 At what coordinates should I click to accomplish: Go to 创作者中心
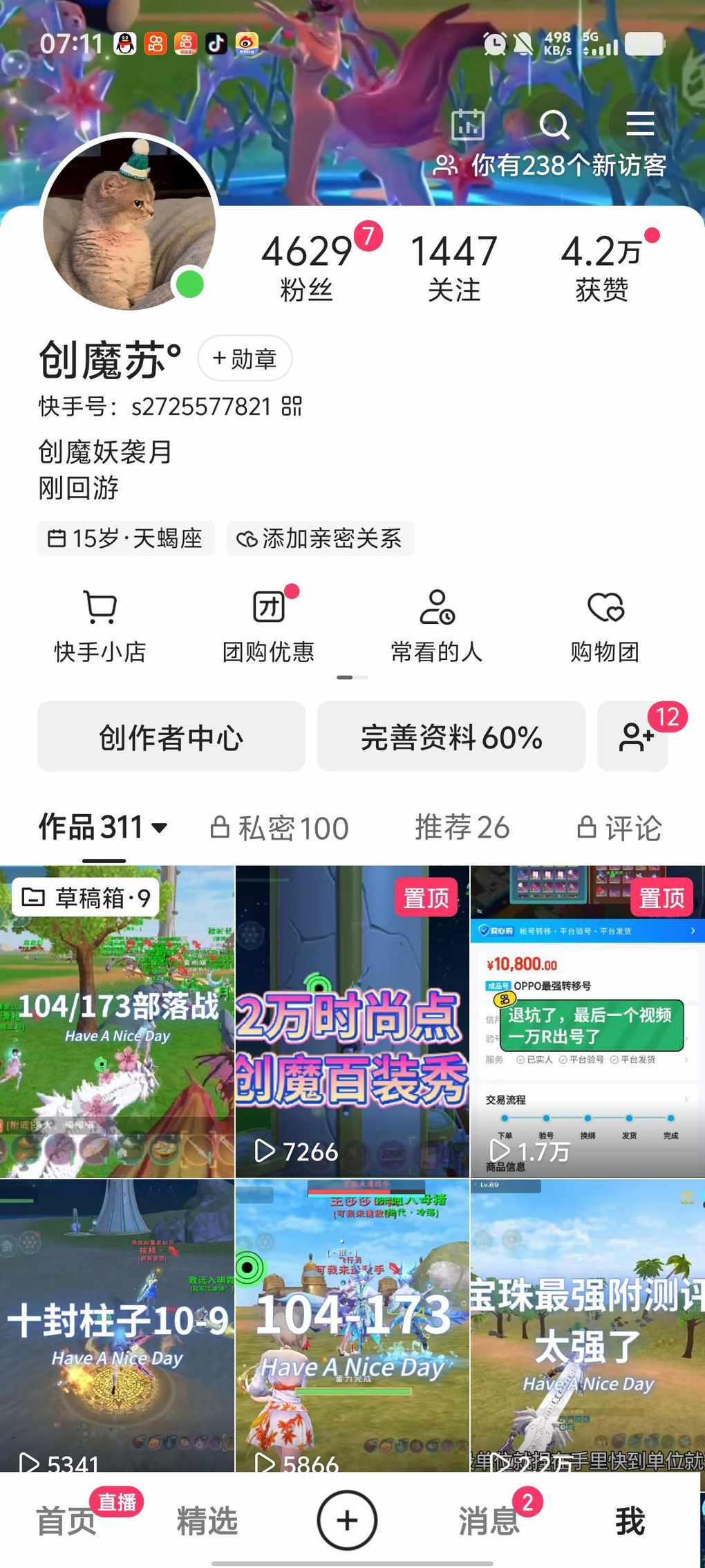pos(171,737)
